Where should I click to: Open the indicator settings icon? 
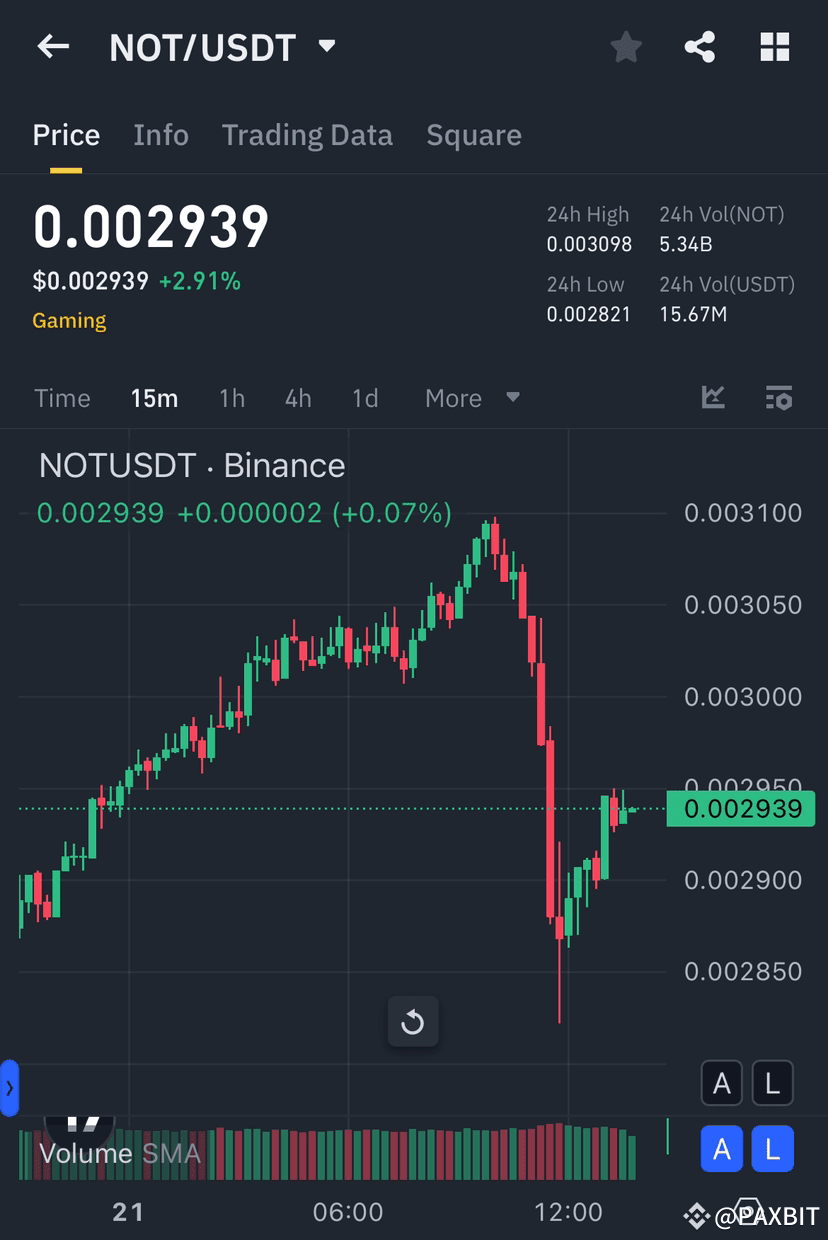click(779, 397)
